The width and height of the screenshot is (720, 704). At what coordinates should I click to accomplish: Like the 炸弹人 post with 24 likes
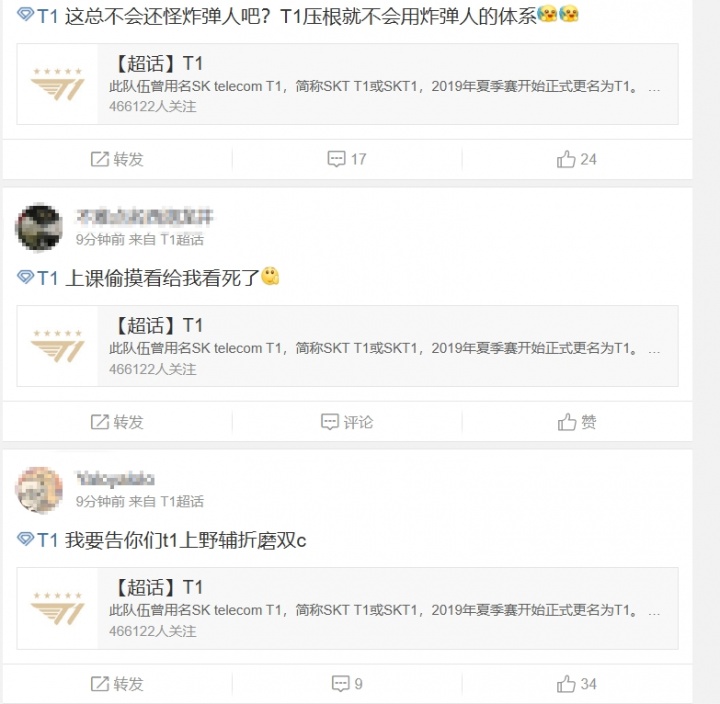point(577,159)
